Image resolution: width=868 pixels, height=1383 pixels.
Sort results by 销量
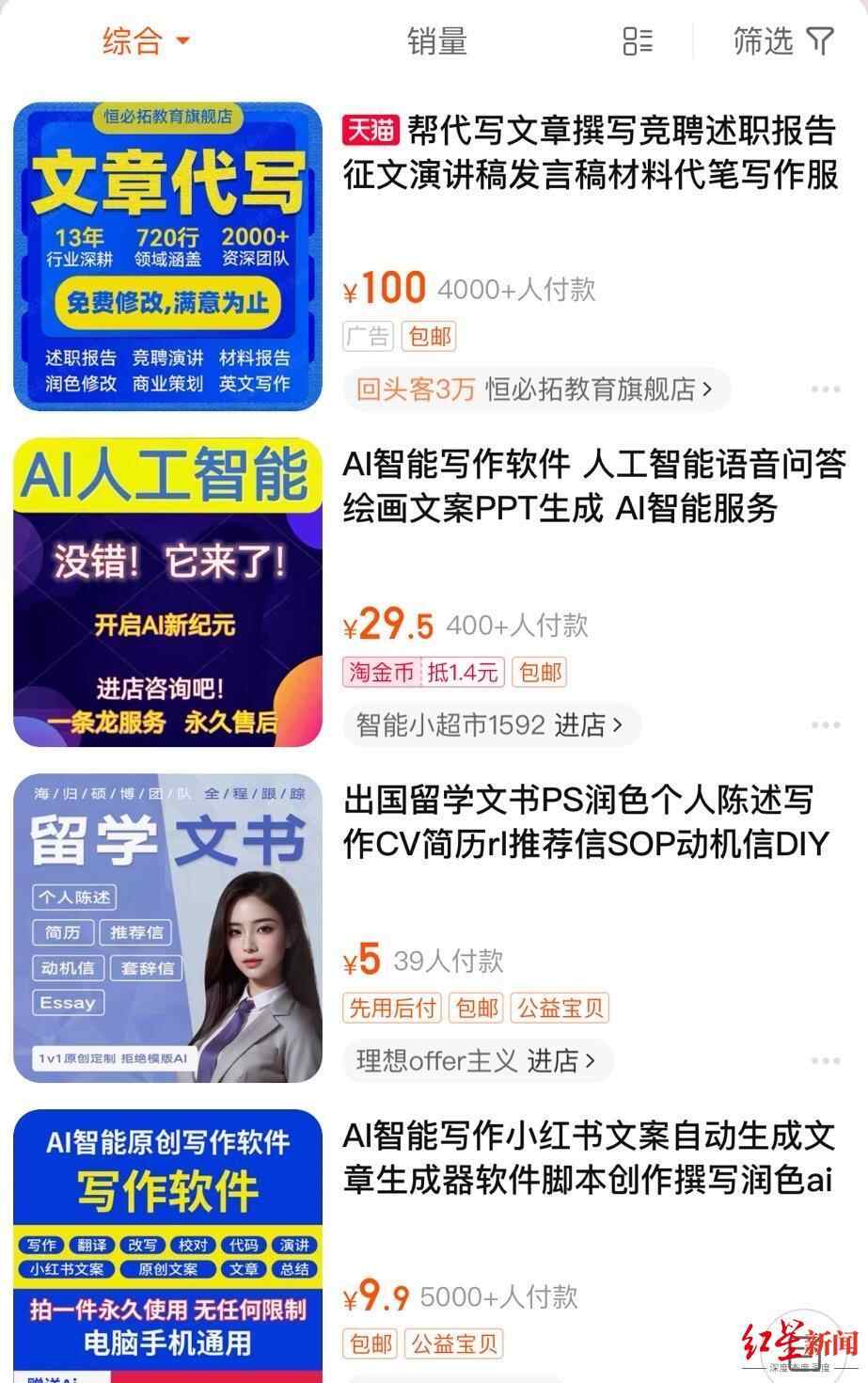coord(436,41)
